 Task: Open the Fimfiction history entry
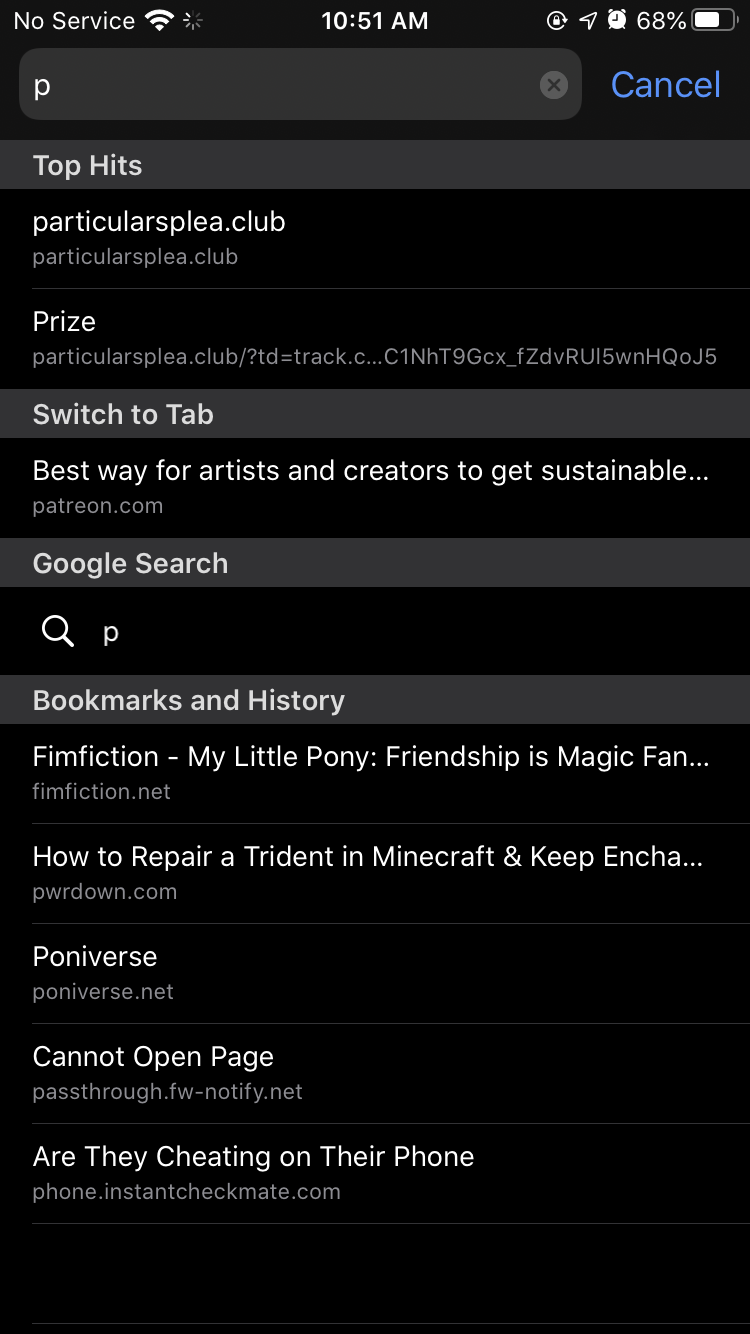point(375,773)
